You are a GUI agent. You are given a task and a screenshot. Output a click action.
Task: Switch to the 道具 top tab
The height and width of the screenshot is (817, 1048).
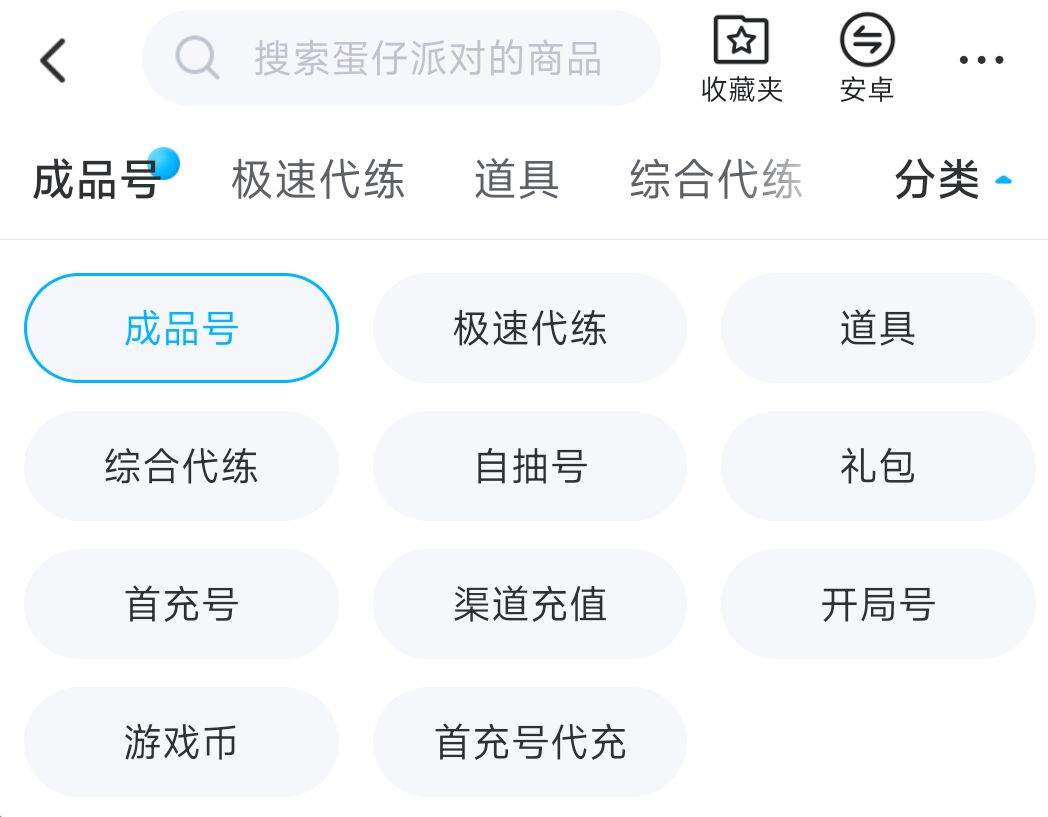click(x=517, y=180)
